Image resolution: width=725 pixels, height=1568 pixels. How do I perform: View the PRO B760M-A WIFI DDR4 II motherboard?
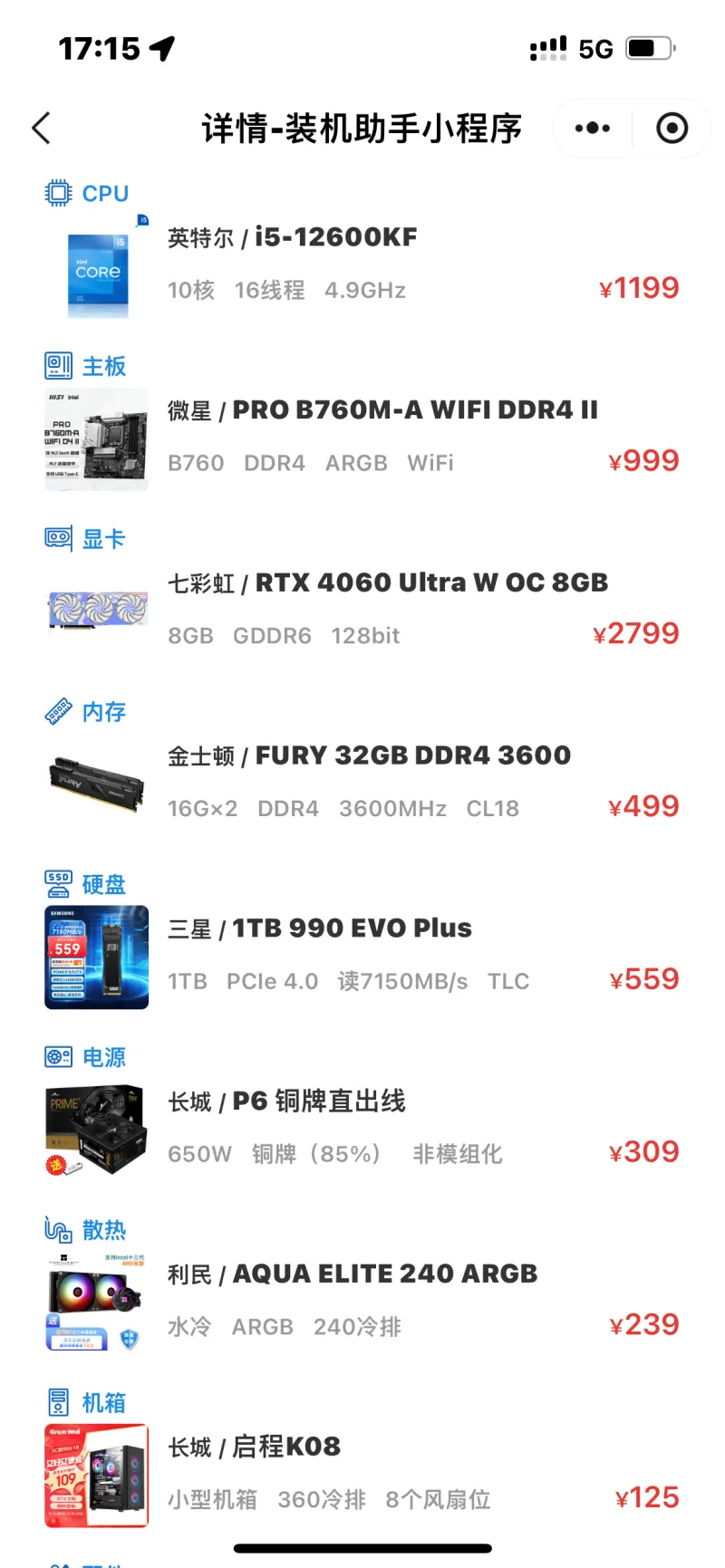tap(362, 439)
